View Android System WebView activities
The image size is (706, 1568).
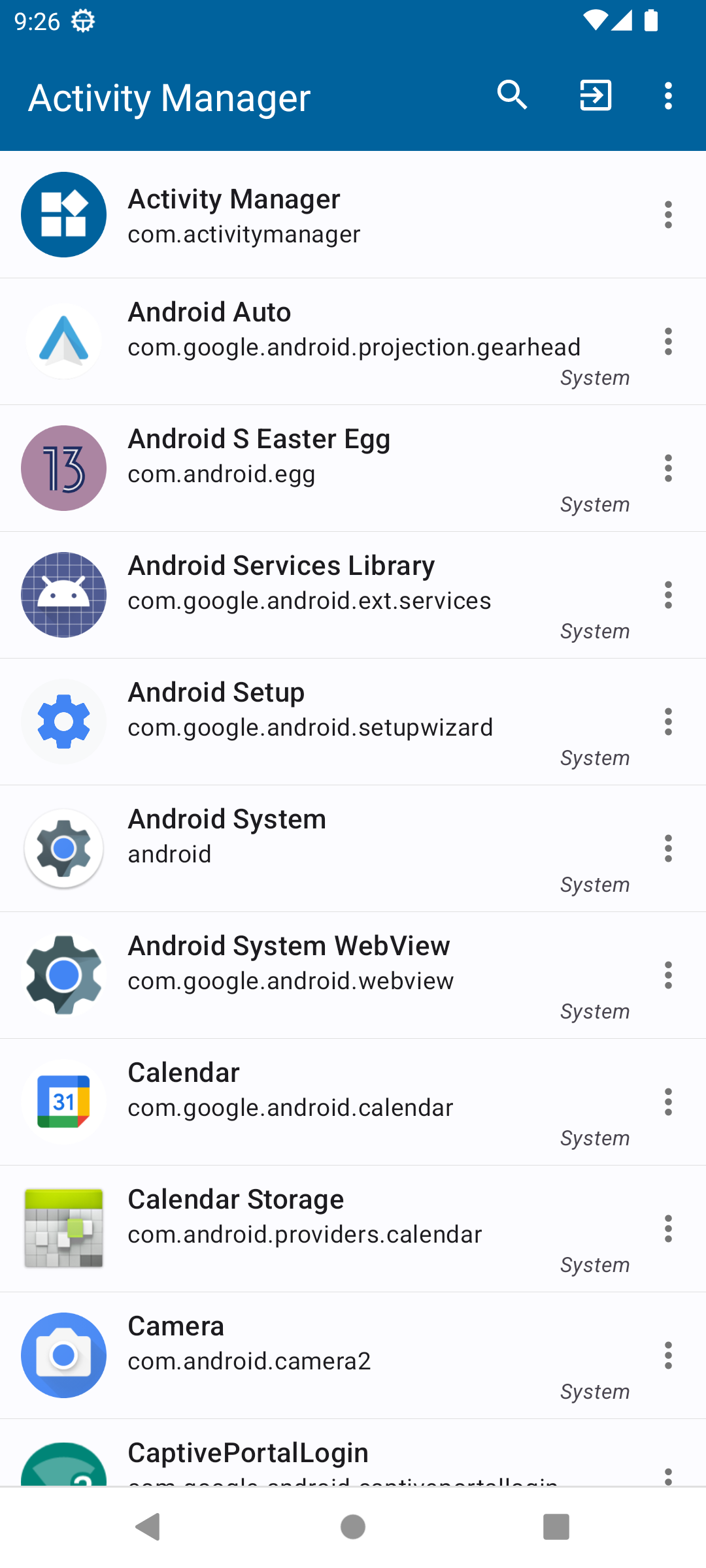tap(327, 975)
